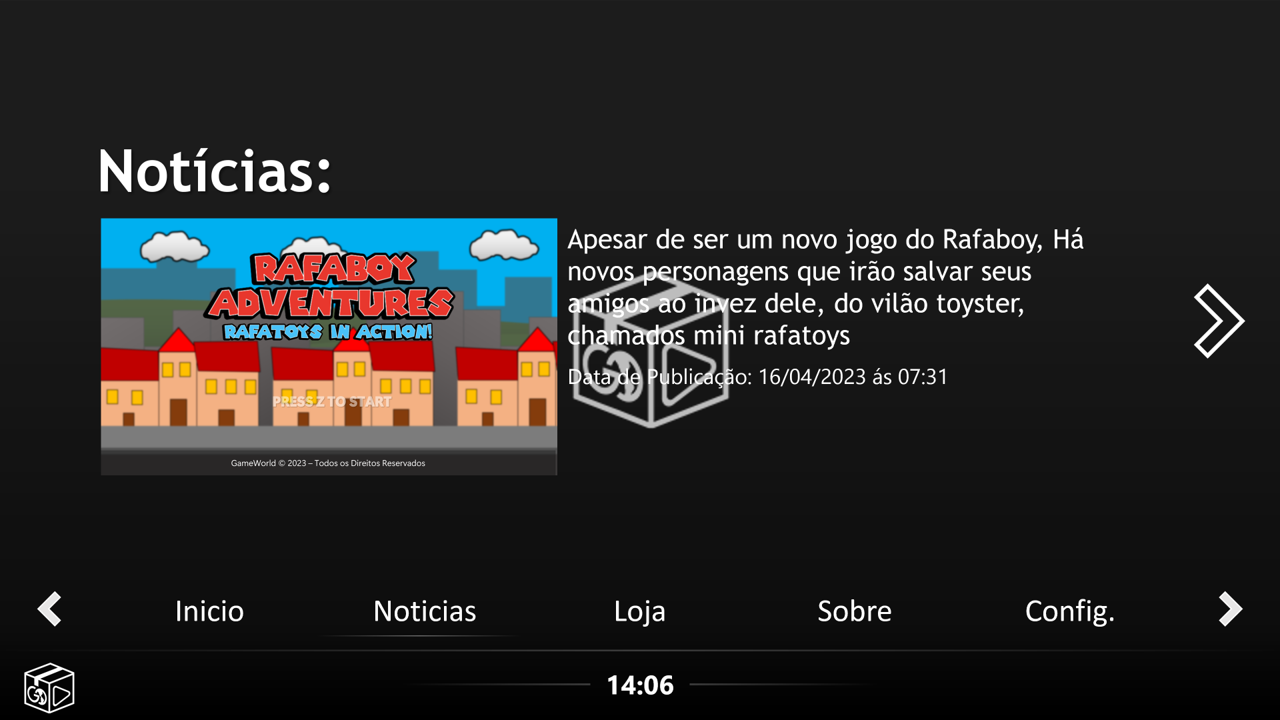The height and width of the screenshot is (720, 1280).
Task: Select the Noticias tab
Action: 424,611
